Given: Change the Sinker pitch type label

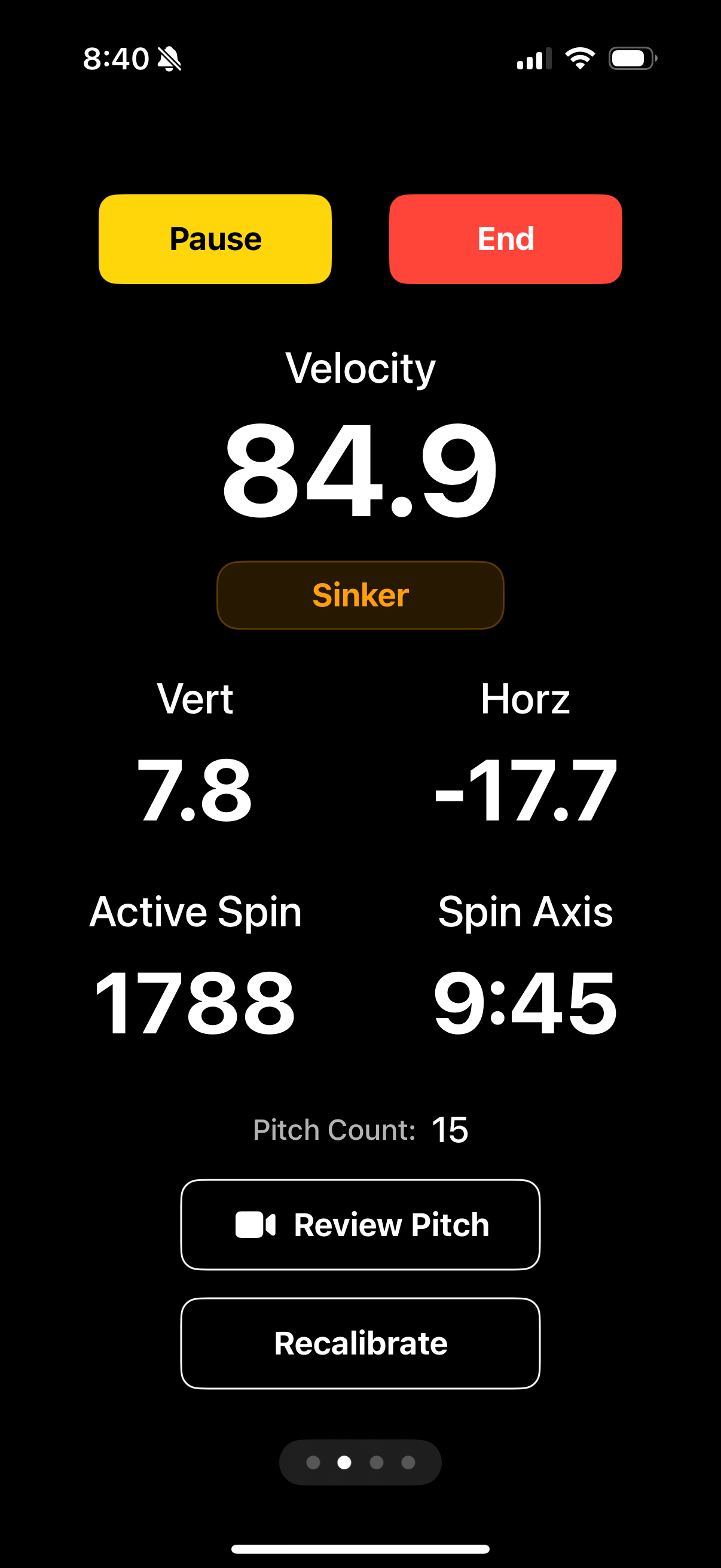Looking at the screenshot, I should [360, 594].
